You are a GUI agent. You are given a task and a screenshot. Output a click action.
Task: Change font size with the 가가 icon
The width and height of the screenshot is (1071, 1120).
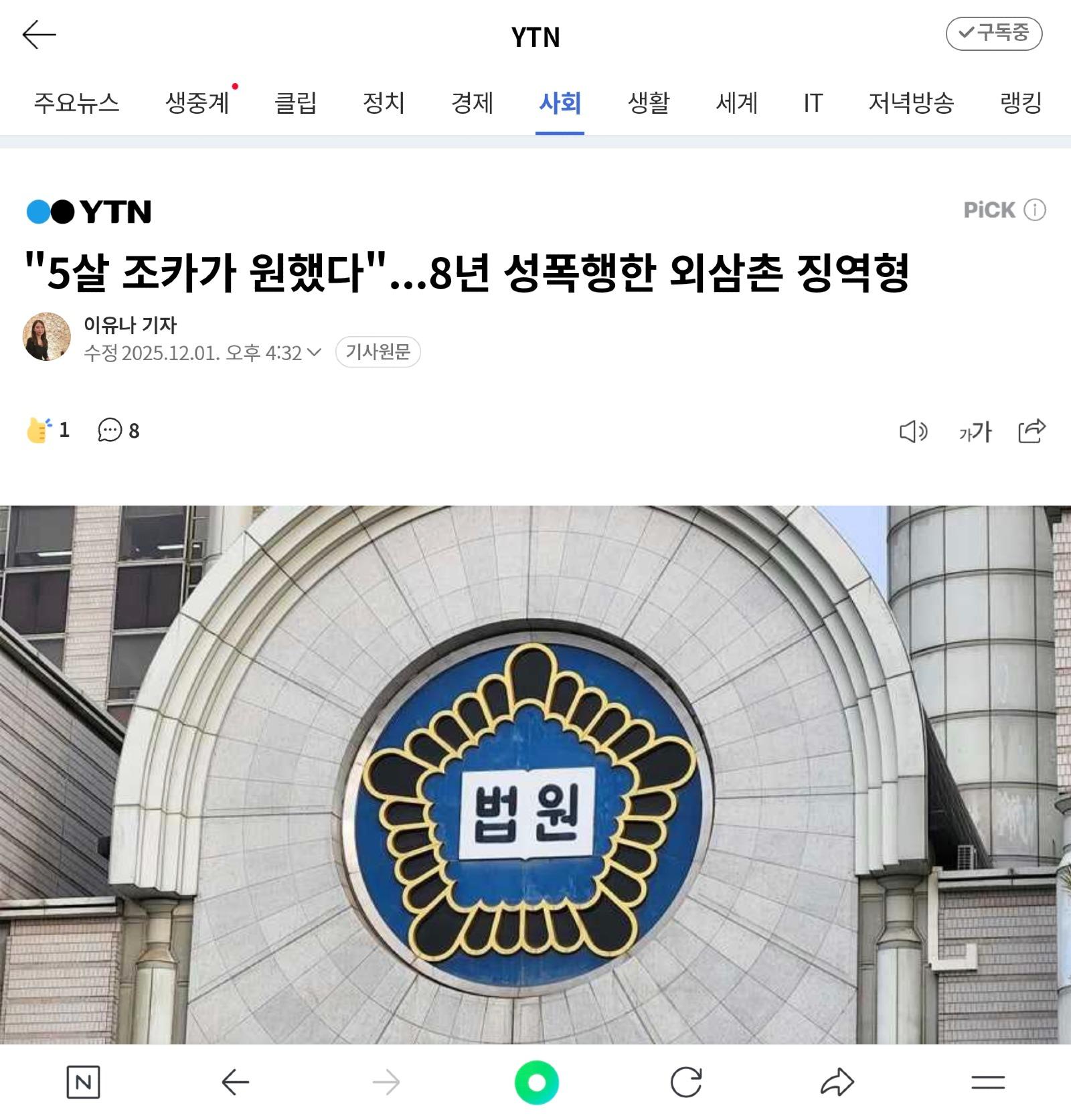click(x=975, y=432)
